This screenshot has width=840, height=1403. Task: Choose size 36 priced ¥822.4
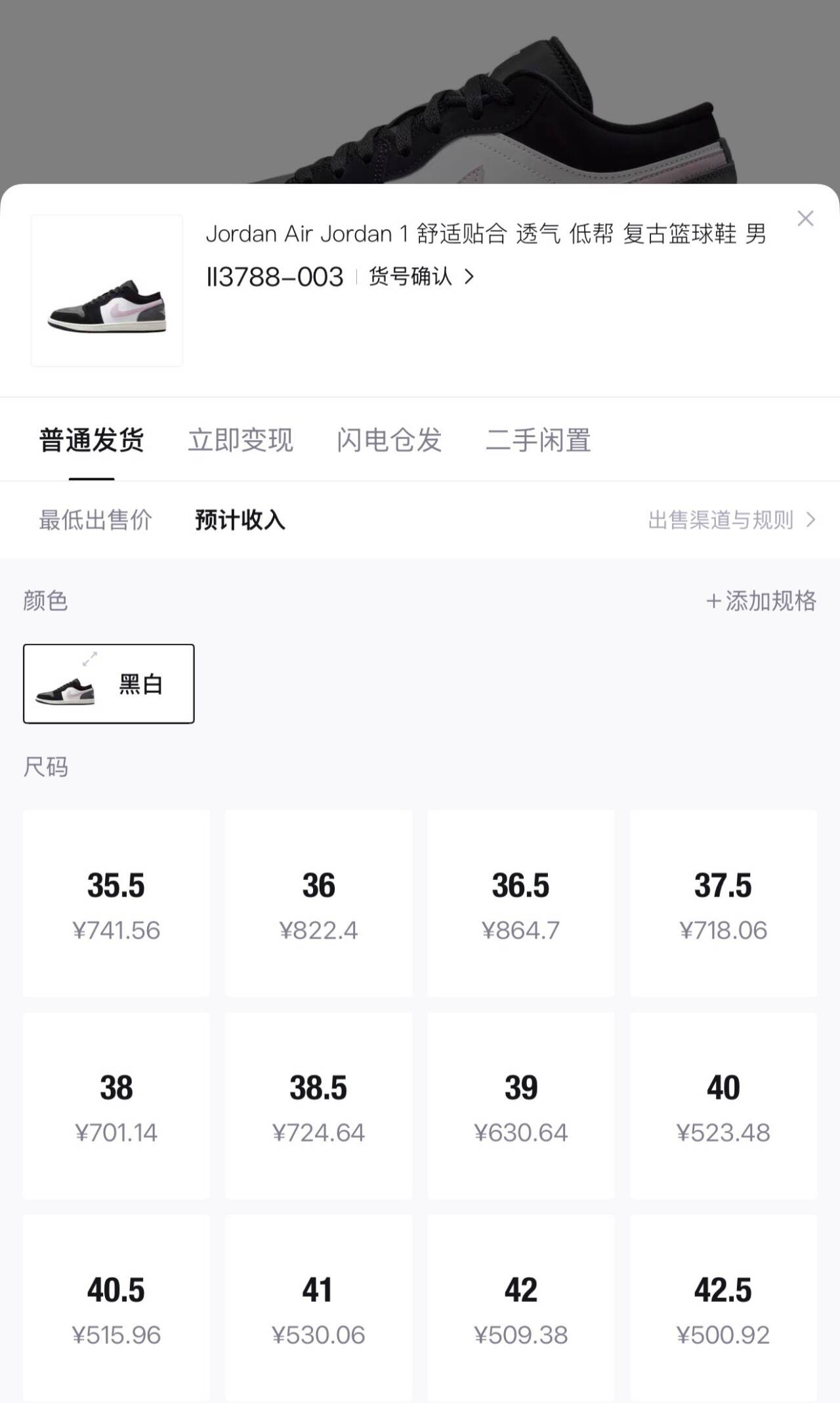(x=319, y=903)
